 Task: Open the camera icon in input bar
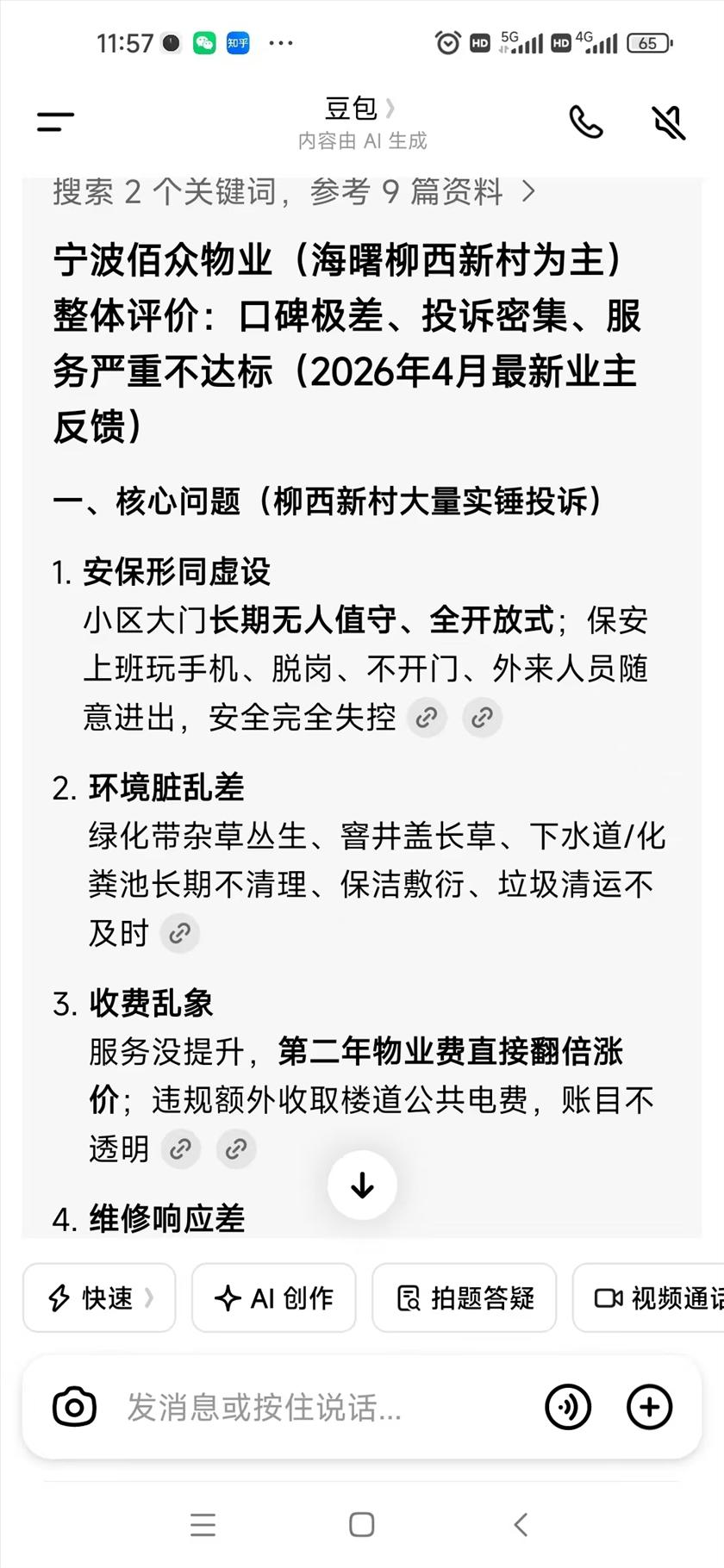pyautogui.click(x=75, y=1407)
